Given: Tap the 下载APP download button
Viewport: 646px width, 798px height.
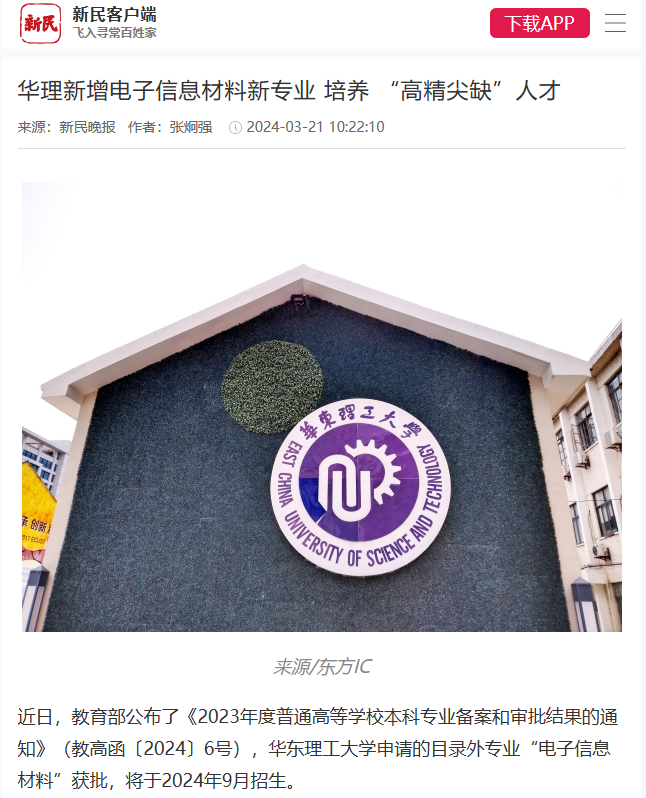Looking at the screenshot, I should (x=539, y=23).
